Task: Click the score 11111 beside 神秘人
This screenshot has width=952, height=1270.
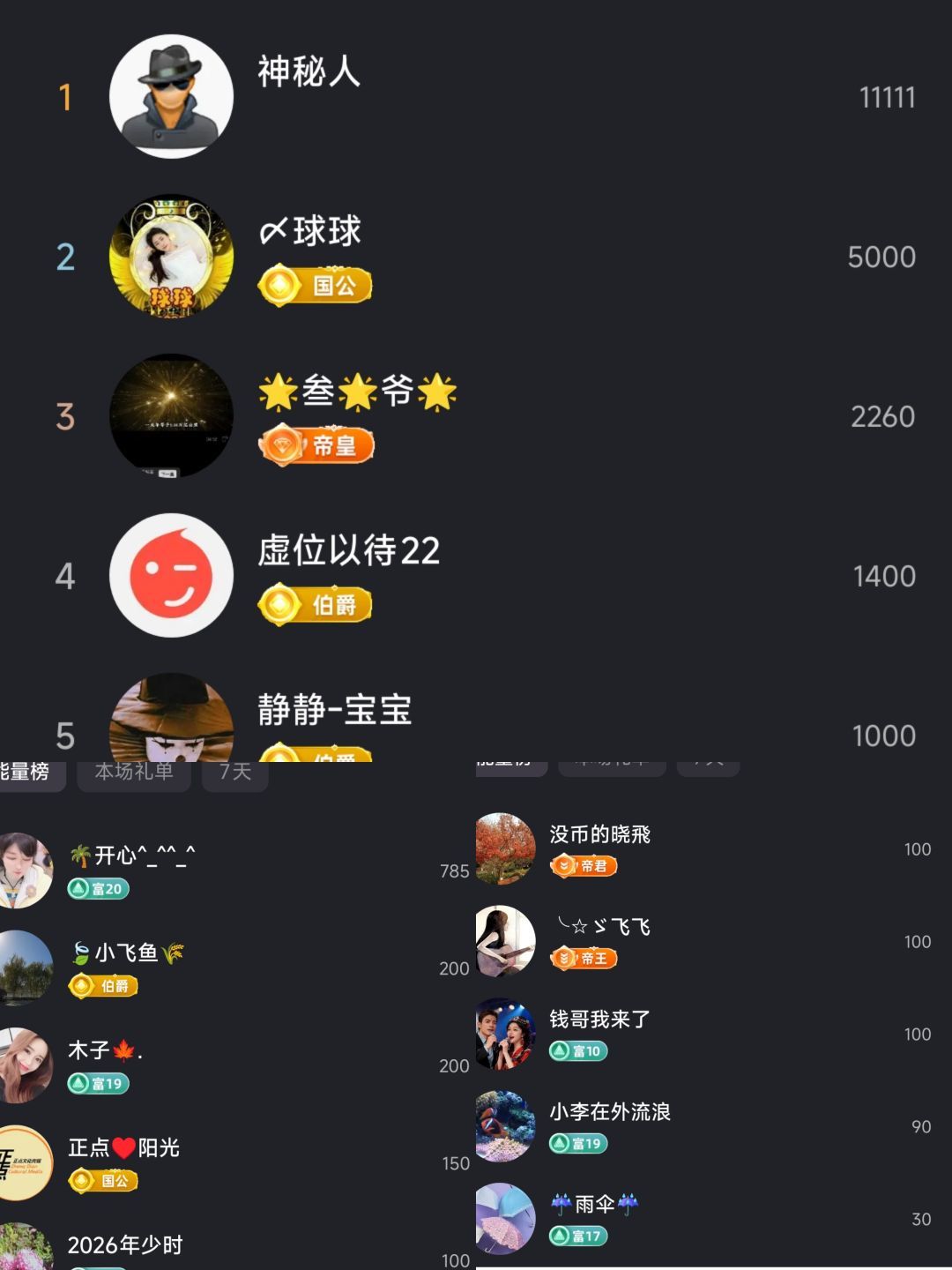Action: click(x=889, y=97)
